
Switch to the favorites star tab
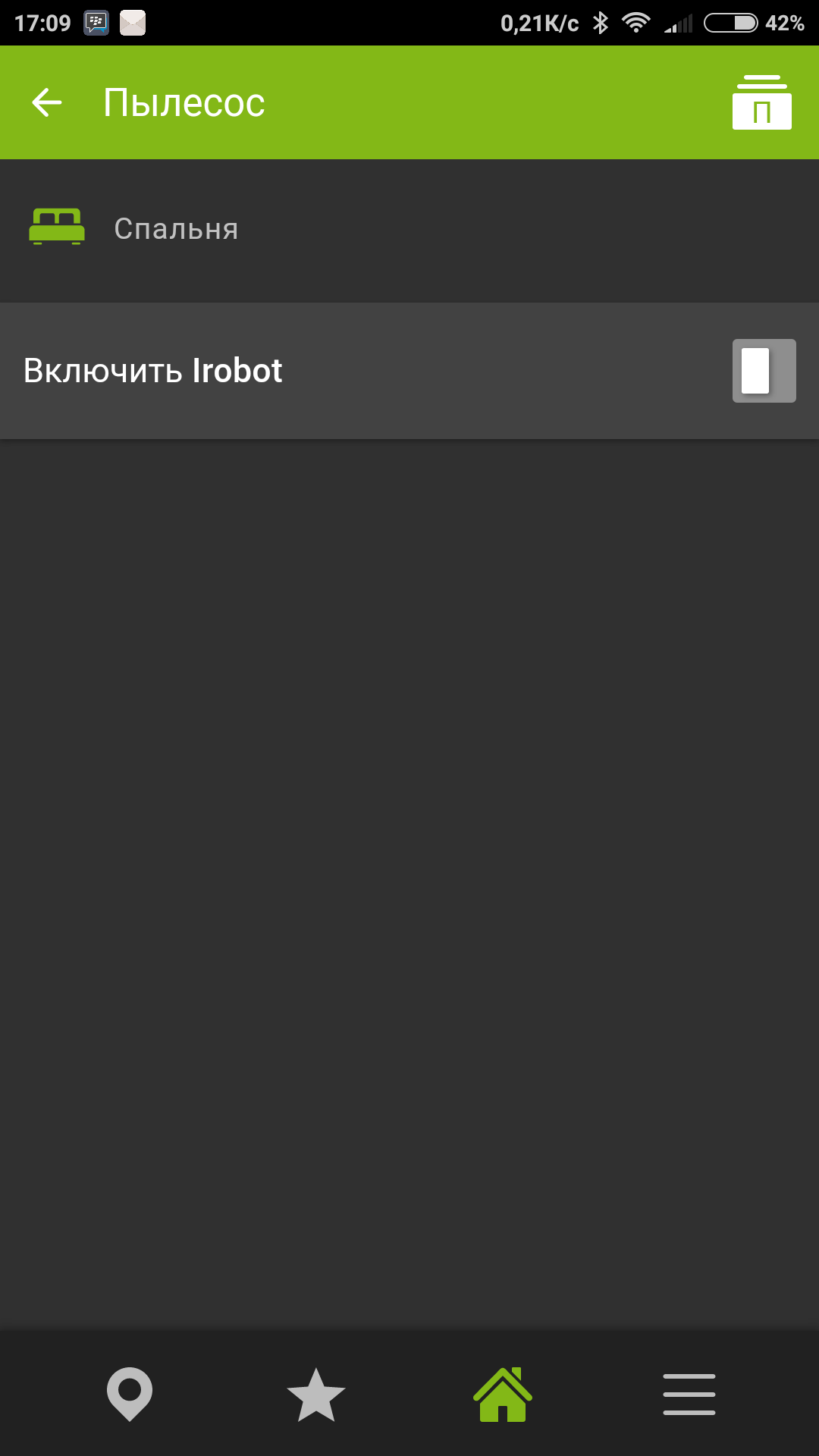point(316,1394)
